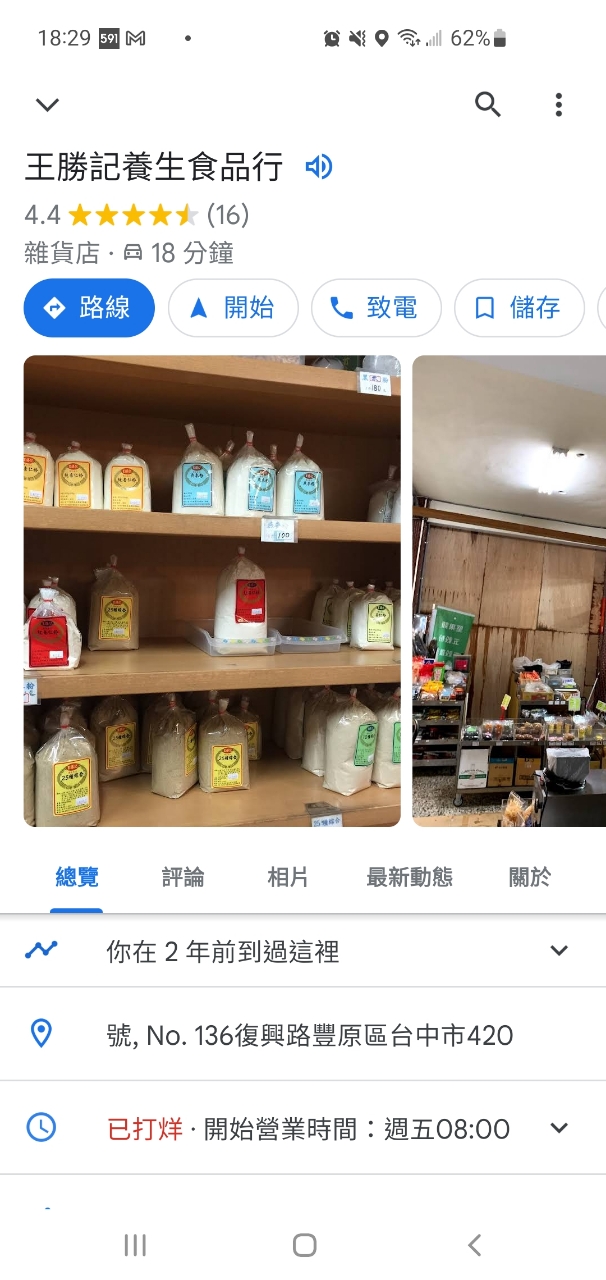The image size is (606, 1280).
Task: Expand the opening hours 已打烊 row
Action: coord(300,1129)
